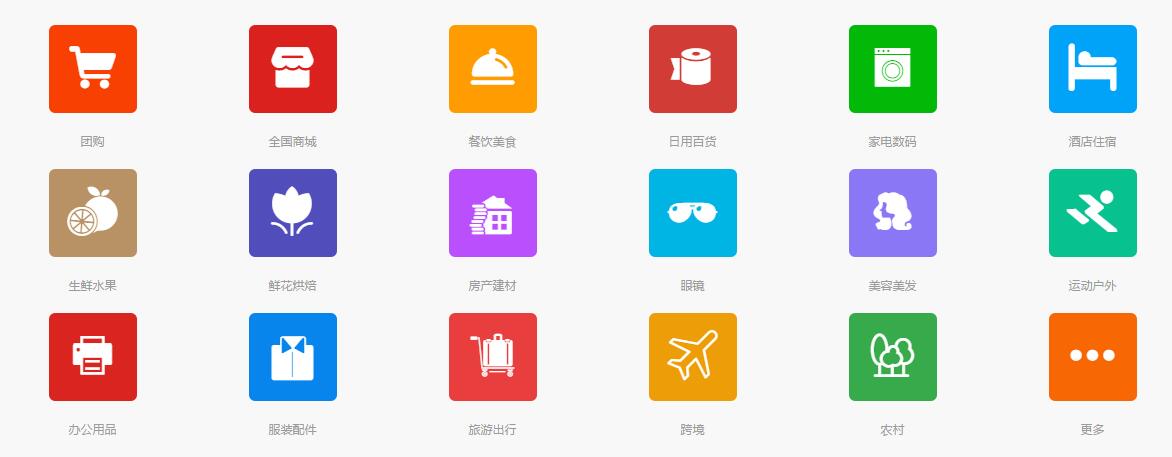Open the 跨境 cross-border category
Viewport: 1172px width, 457px height.
coord(692,357)
